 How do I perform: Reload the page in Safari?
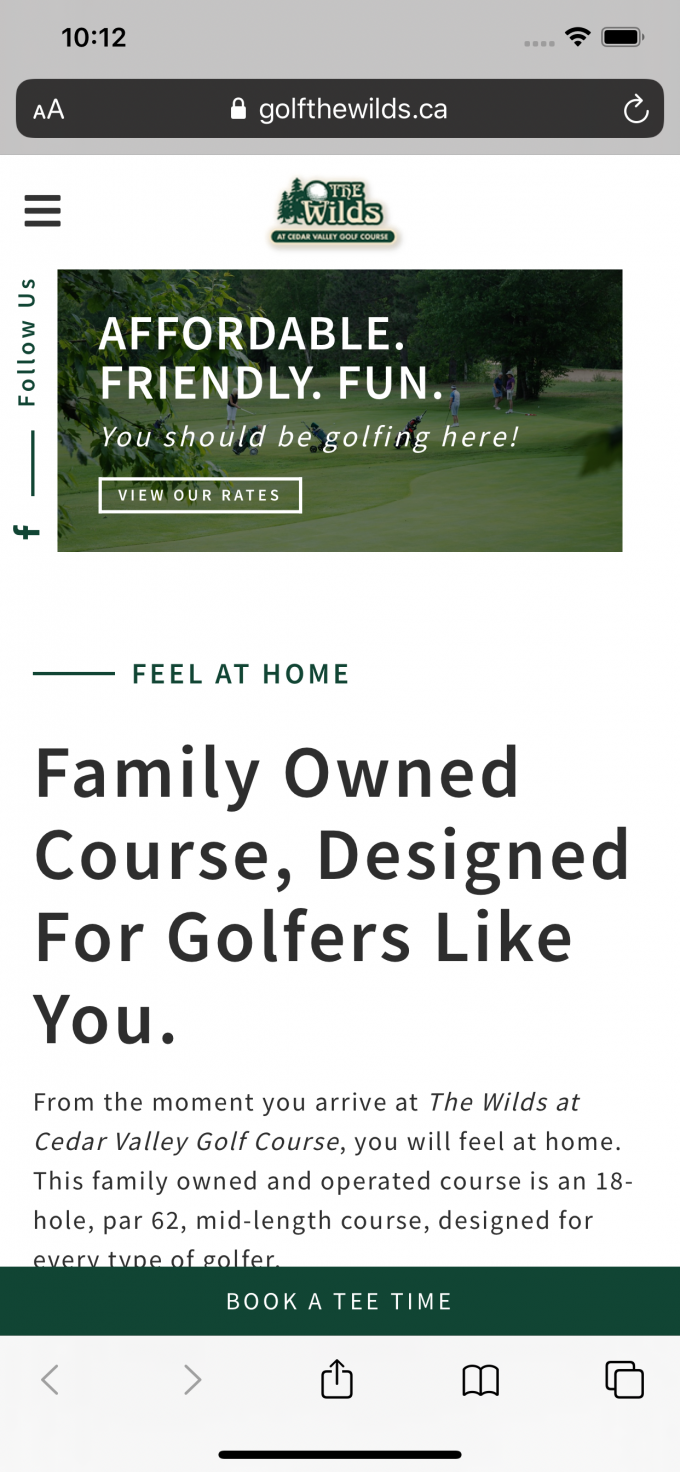coord(636,110)
